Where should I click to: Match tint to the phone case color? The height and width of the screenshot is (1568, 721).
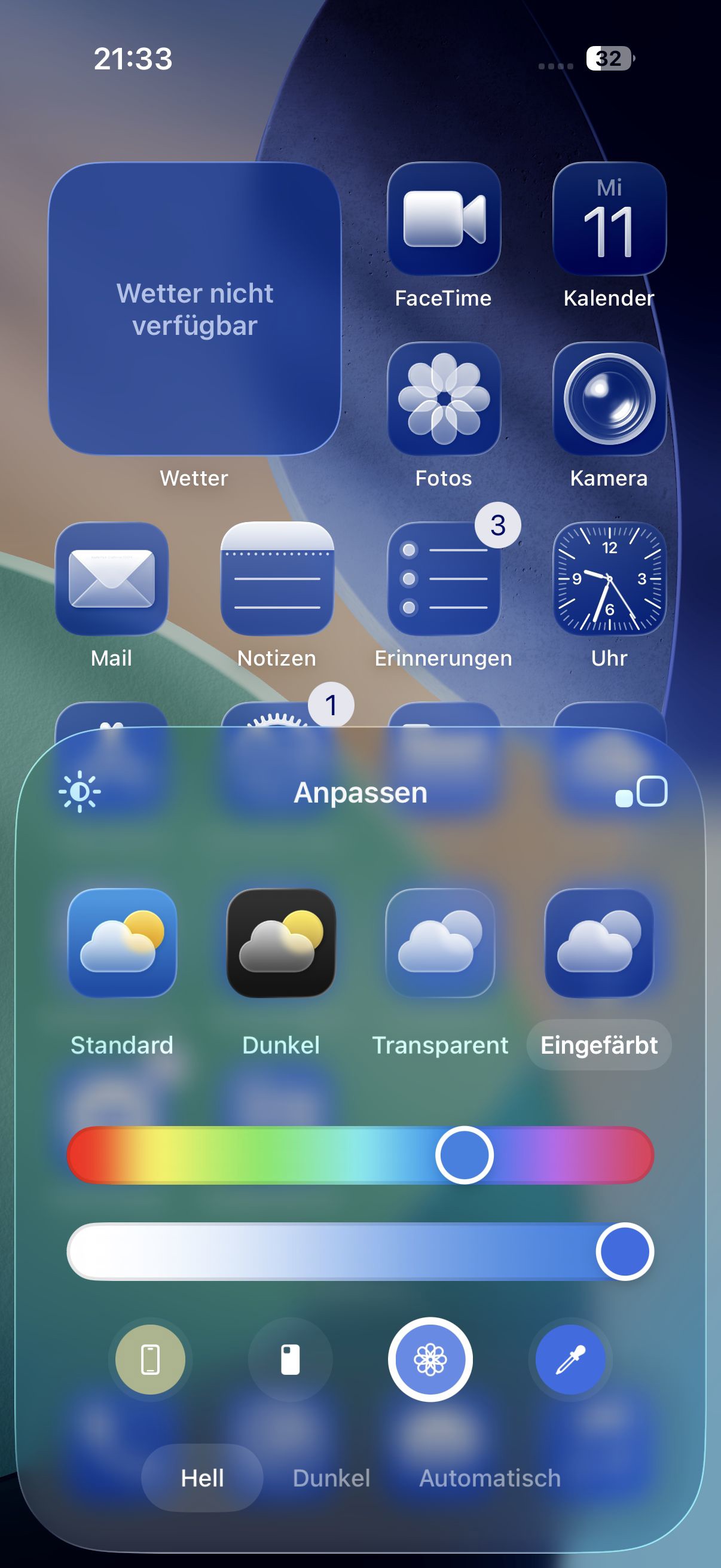[x=290, y=1359]
